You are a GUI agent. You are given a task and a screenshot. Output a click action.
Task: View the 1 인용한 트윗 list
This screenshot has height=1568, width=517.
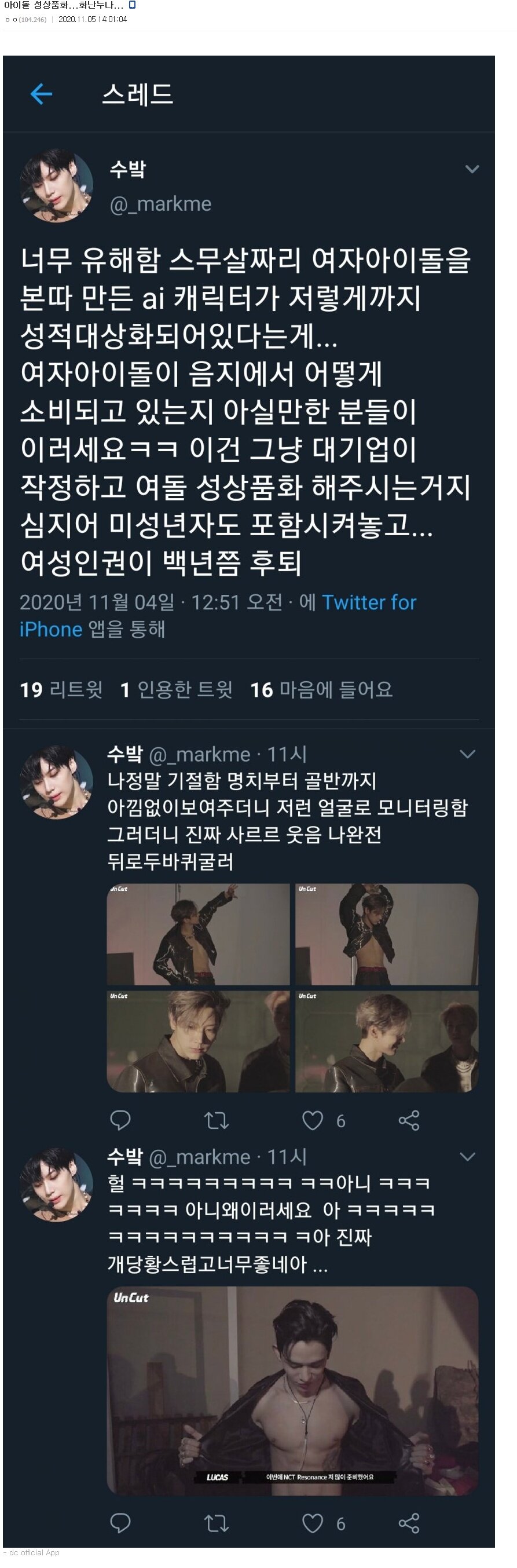click(177, 690)
